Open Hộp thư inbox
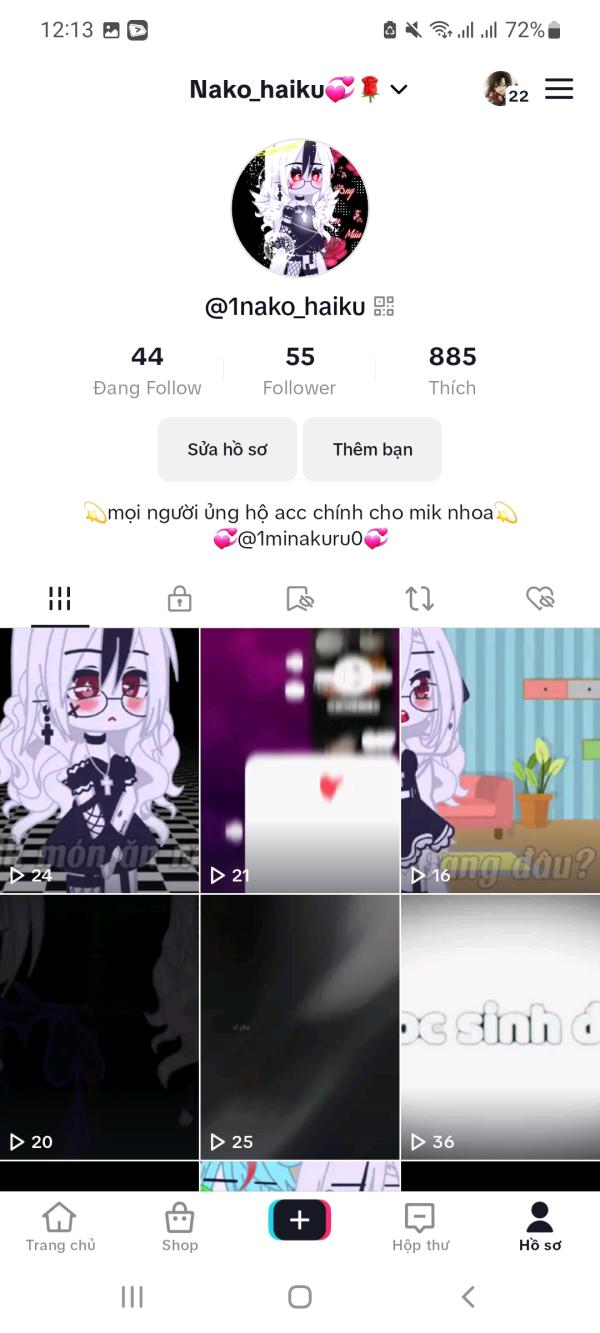 pyautogui.click(x=420, y=1227)
